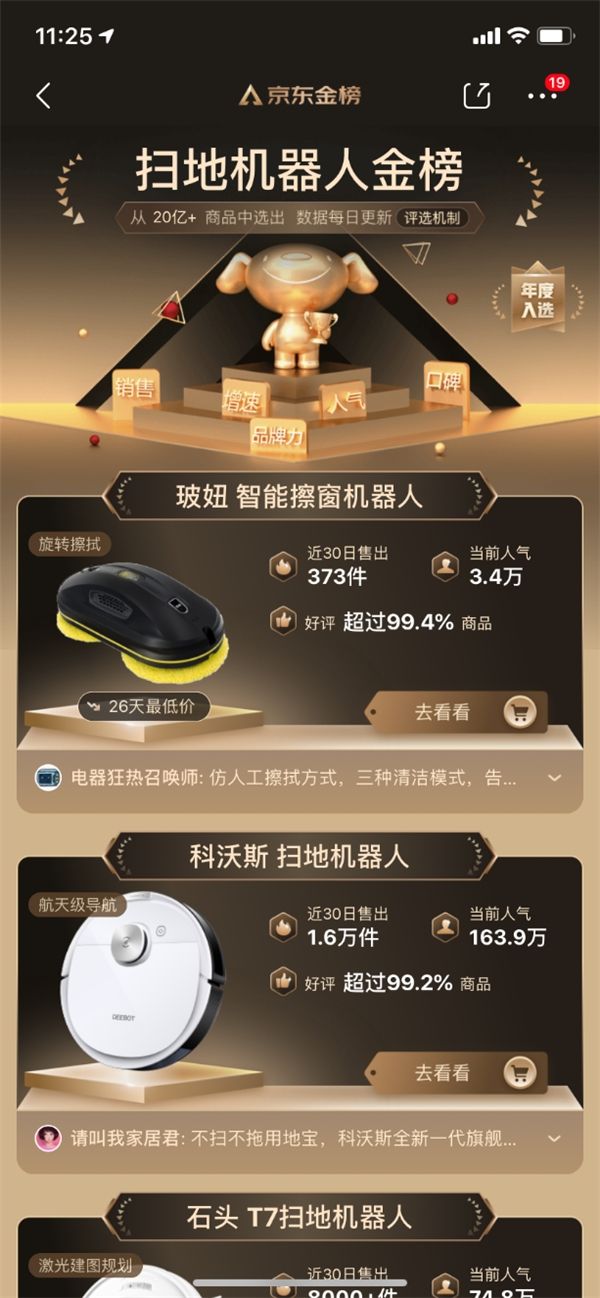Select the 销售 ranking cube
This screenshot has width=600, height=1298.
pos(134,388)
